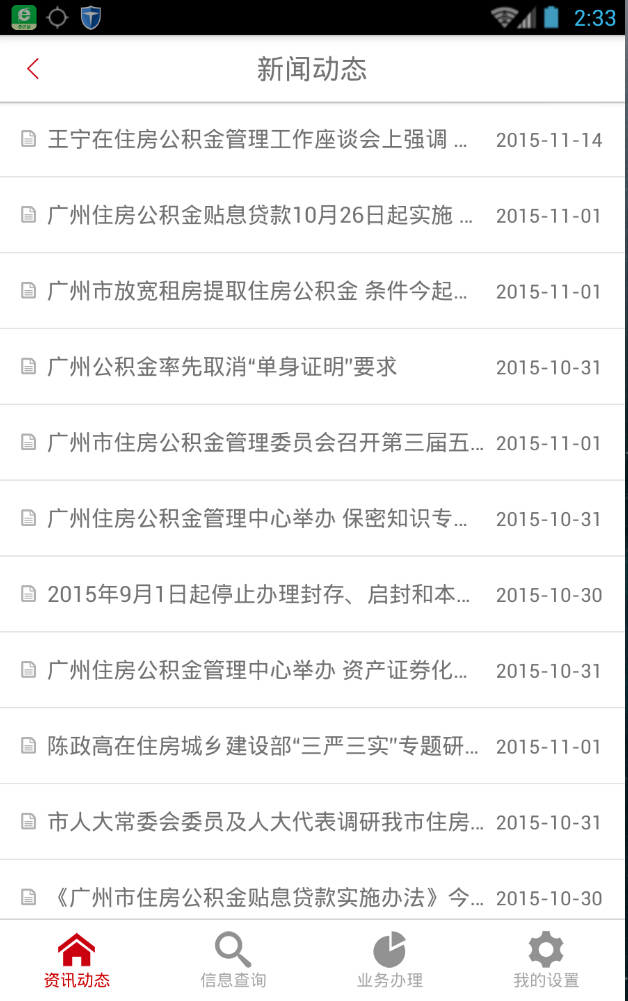Select the 资讯动态 tab
This screenshot has width=628, height=1001.
pyautogui.click(x=77, y=960)
